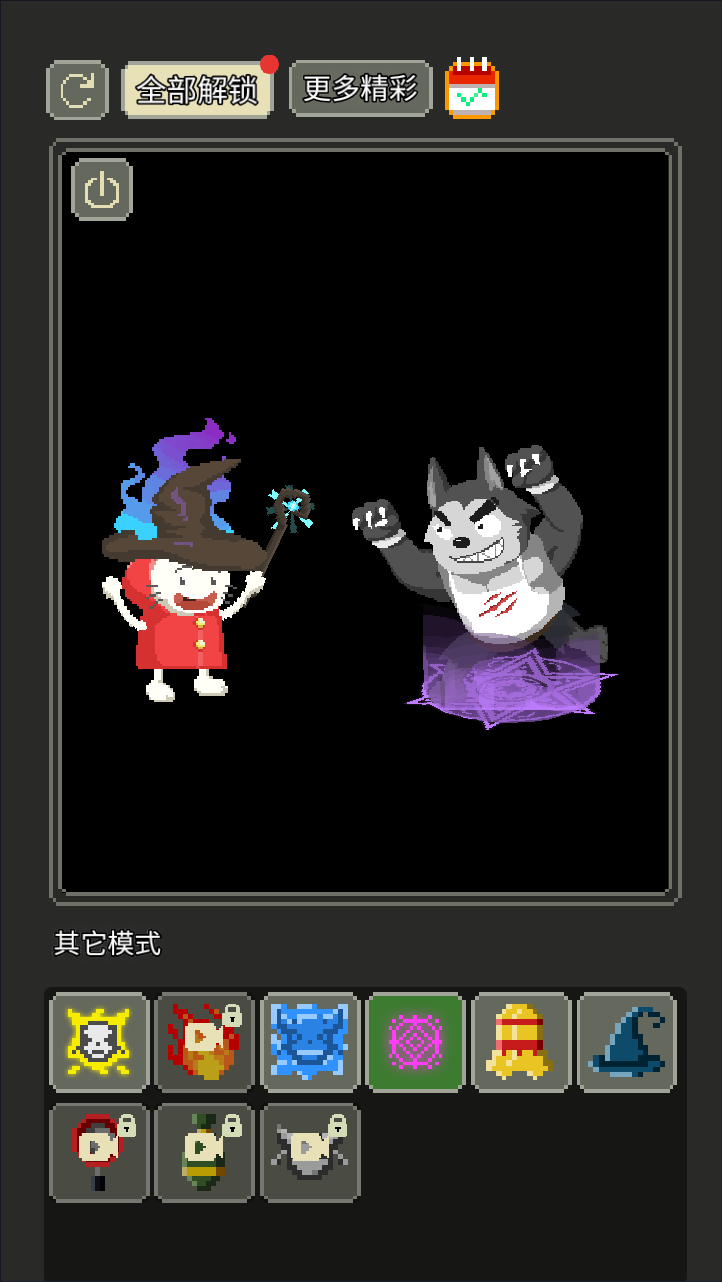This screenshot has width=722, height=1282.
Task: Unlock the locked red mirror effect
Action: click(x=99, y=1152)
